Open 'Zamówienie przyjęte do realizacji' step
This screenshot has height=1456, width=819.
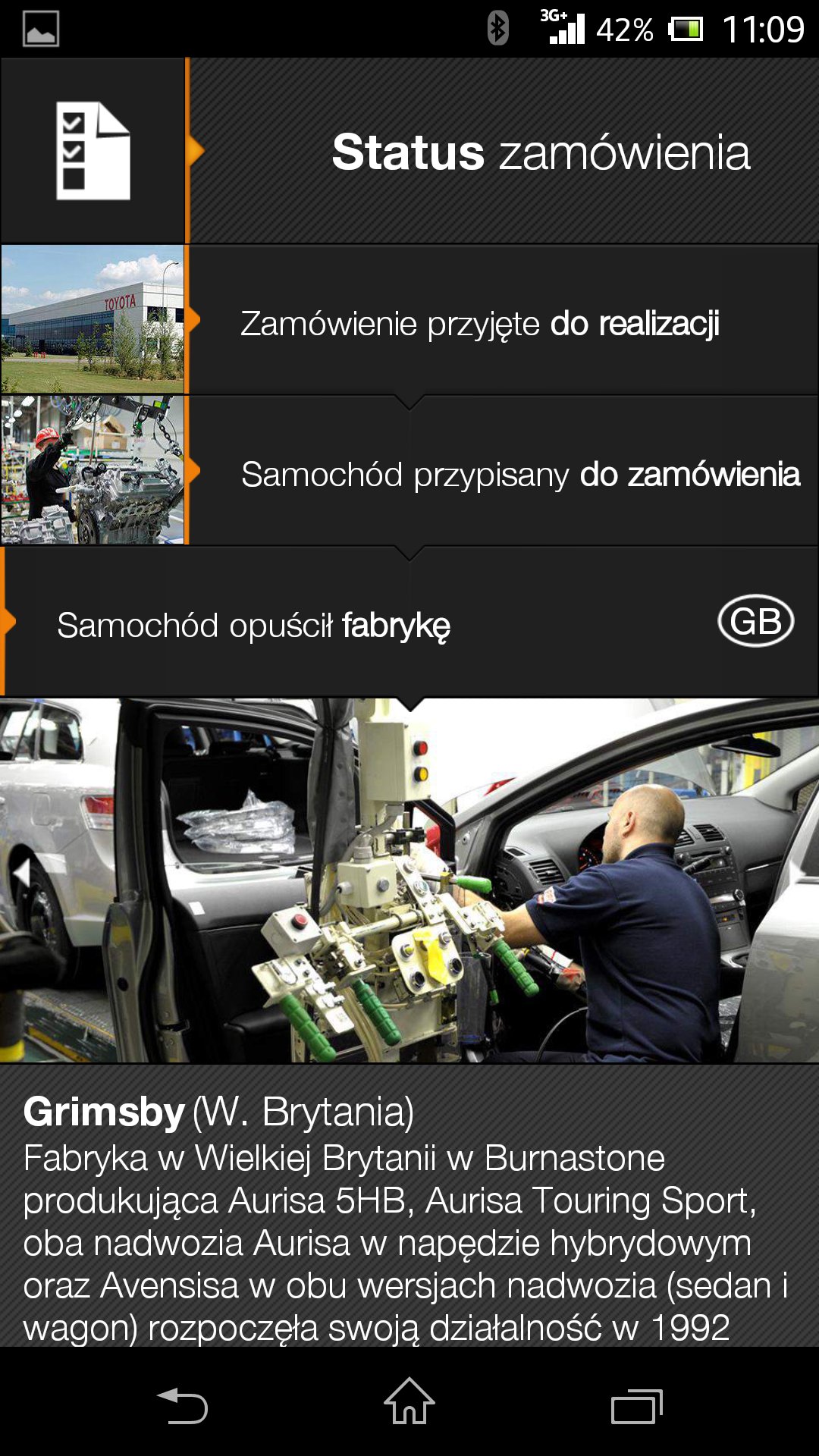479,323
